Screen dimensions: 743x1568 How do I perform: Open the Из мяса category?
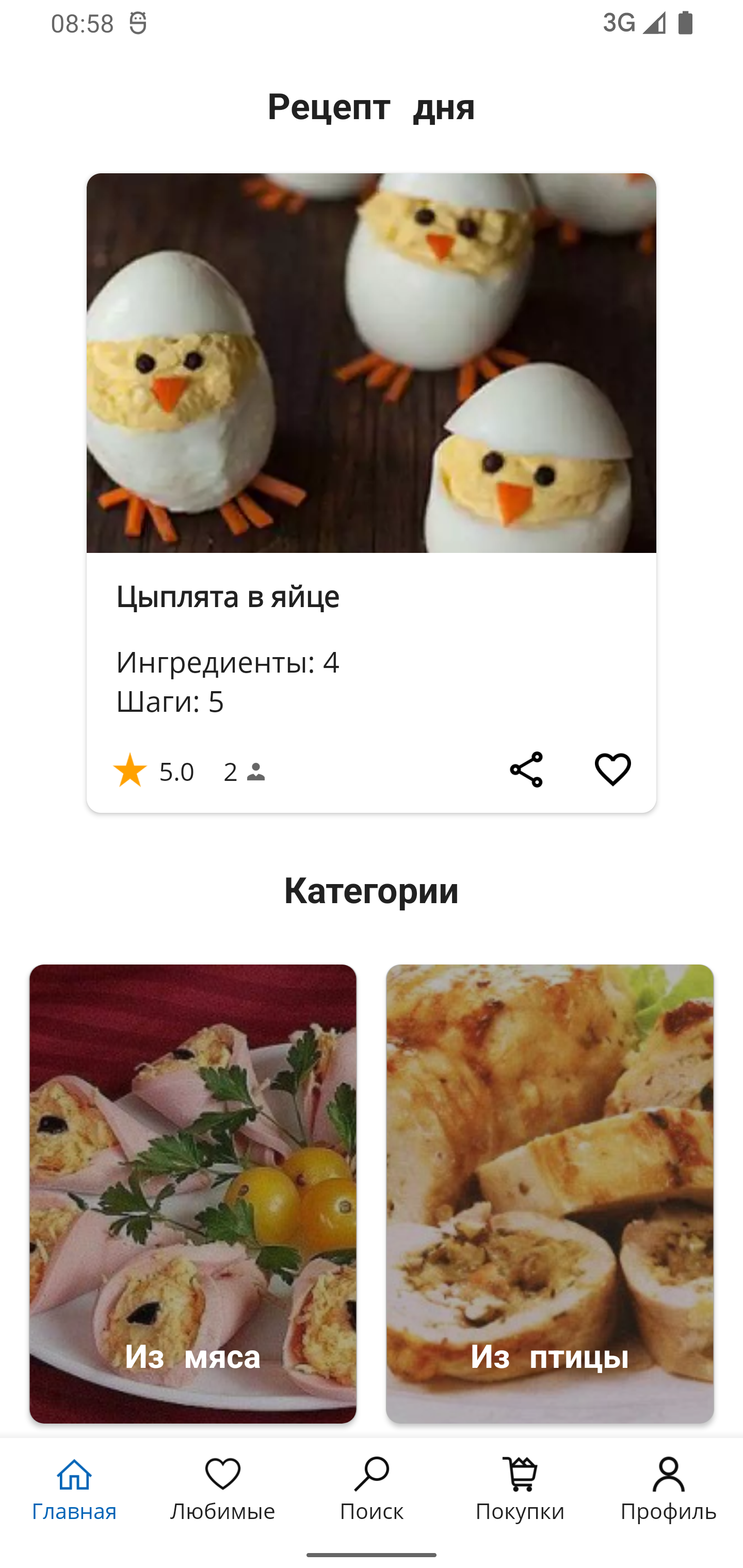[x=193, y=1193]
